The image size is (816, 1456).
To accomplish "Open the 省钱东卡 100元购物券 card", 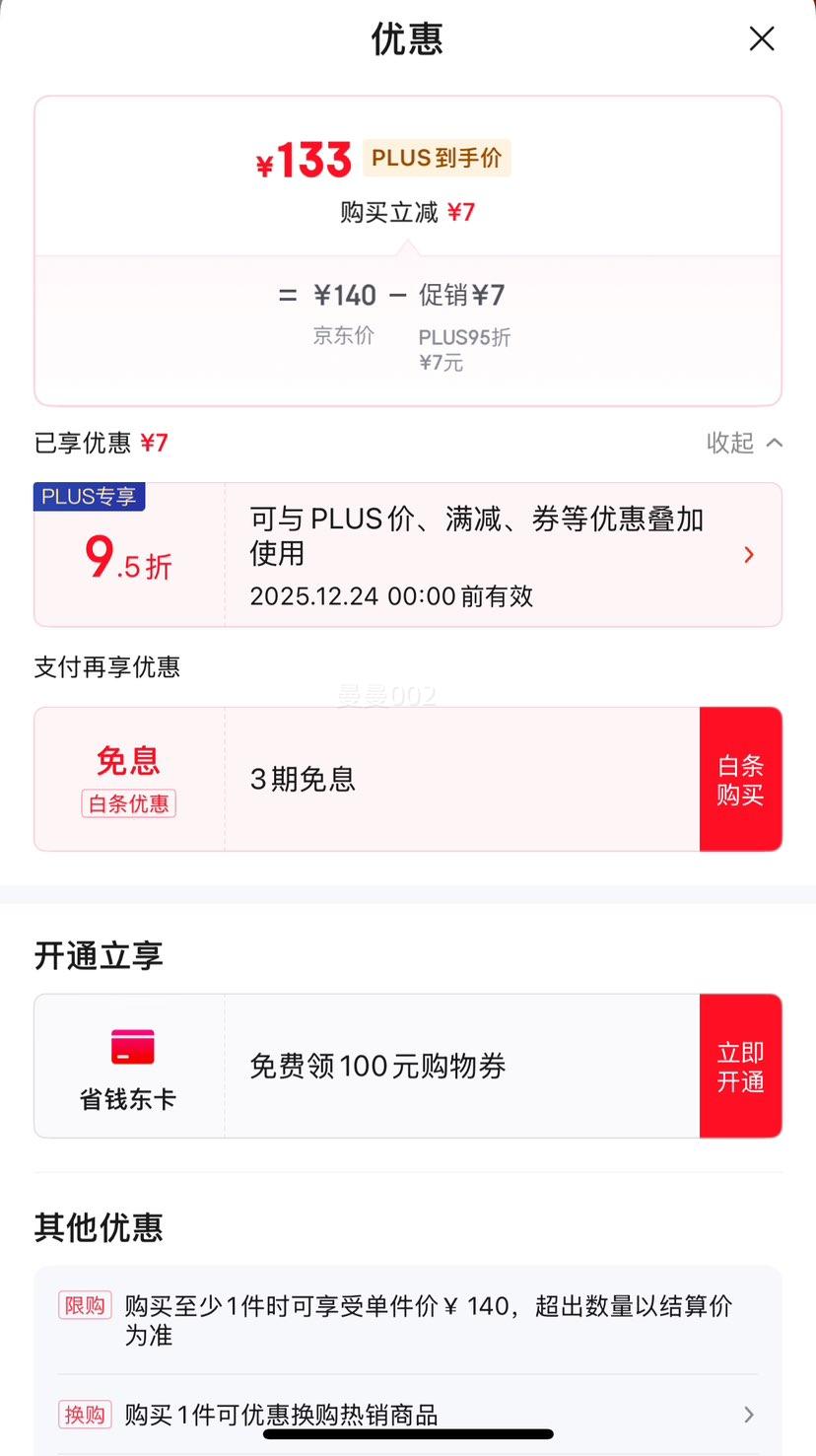I will [x=367, y=1066].
